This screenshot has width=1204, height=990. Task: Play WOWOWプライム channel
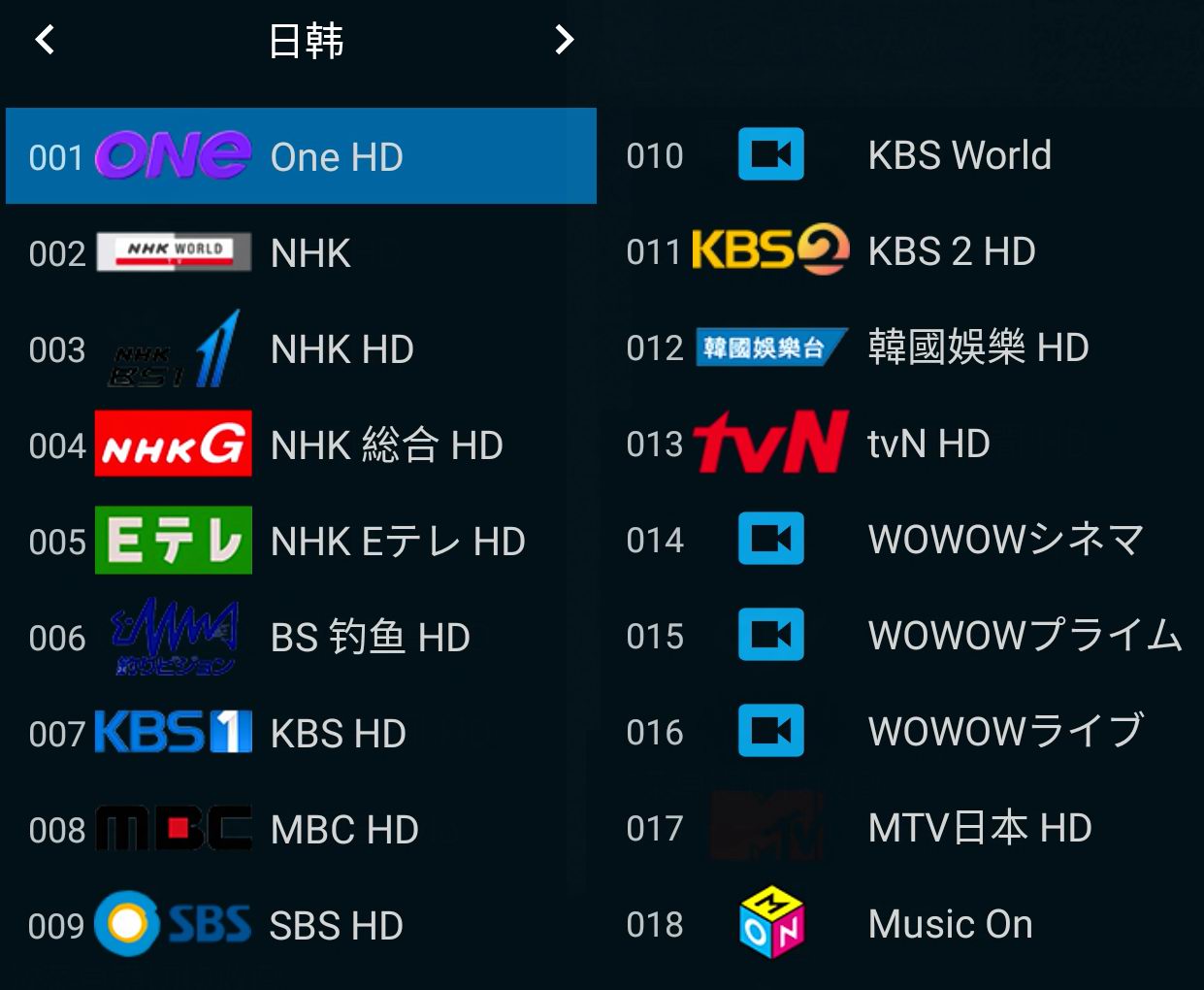tap(902, 636)
